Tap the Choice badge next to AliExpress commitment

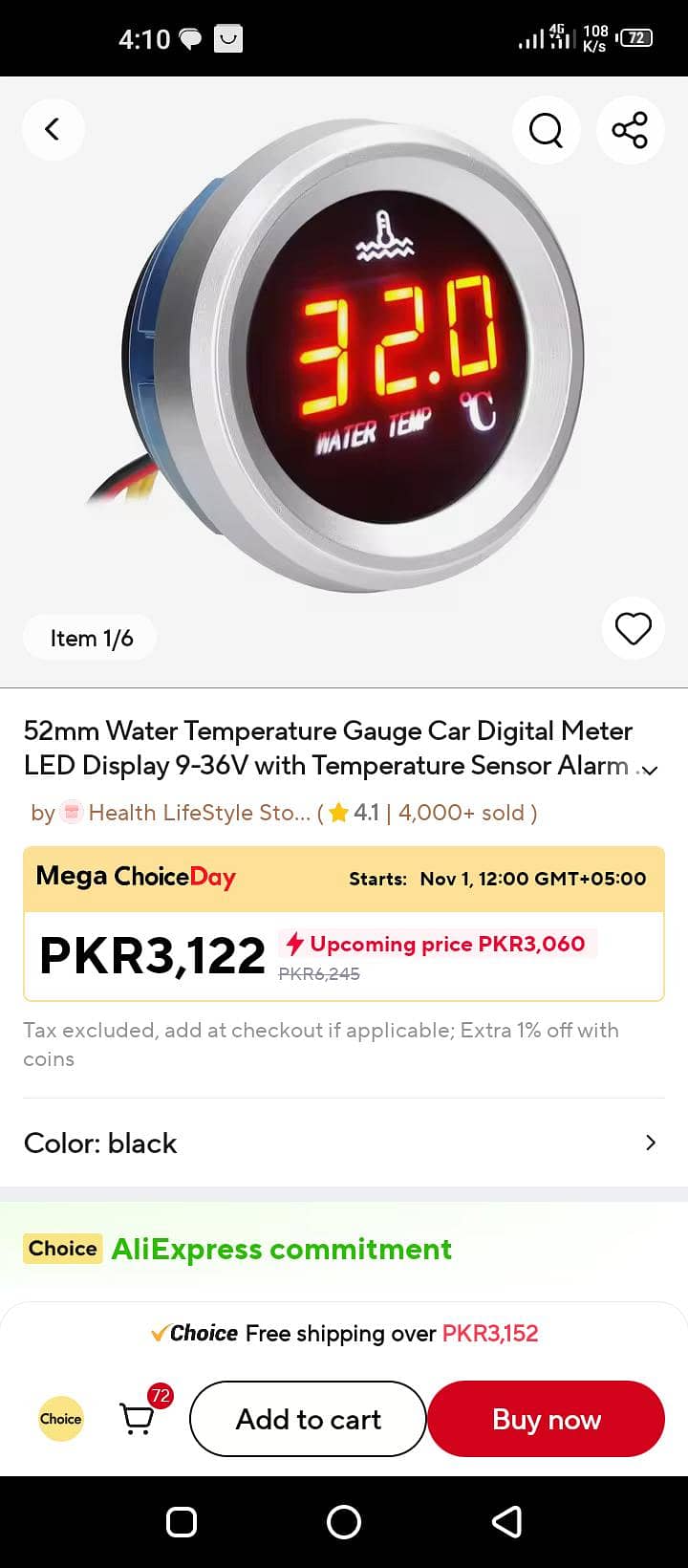pyautogui.click(x=61, y=1248)
